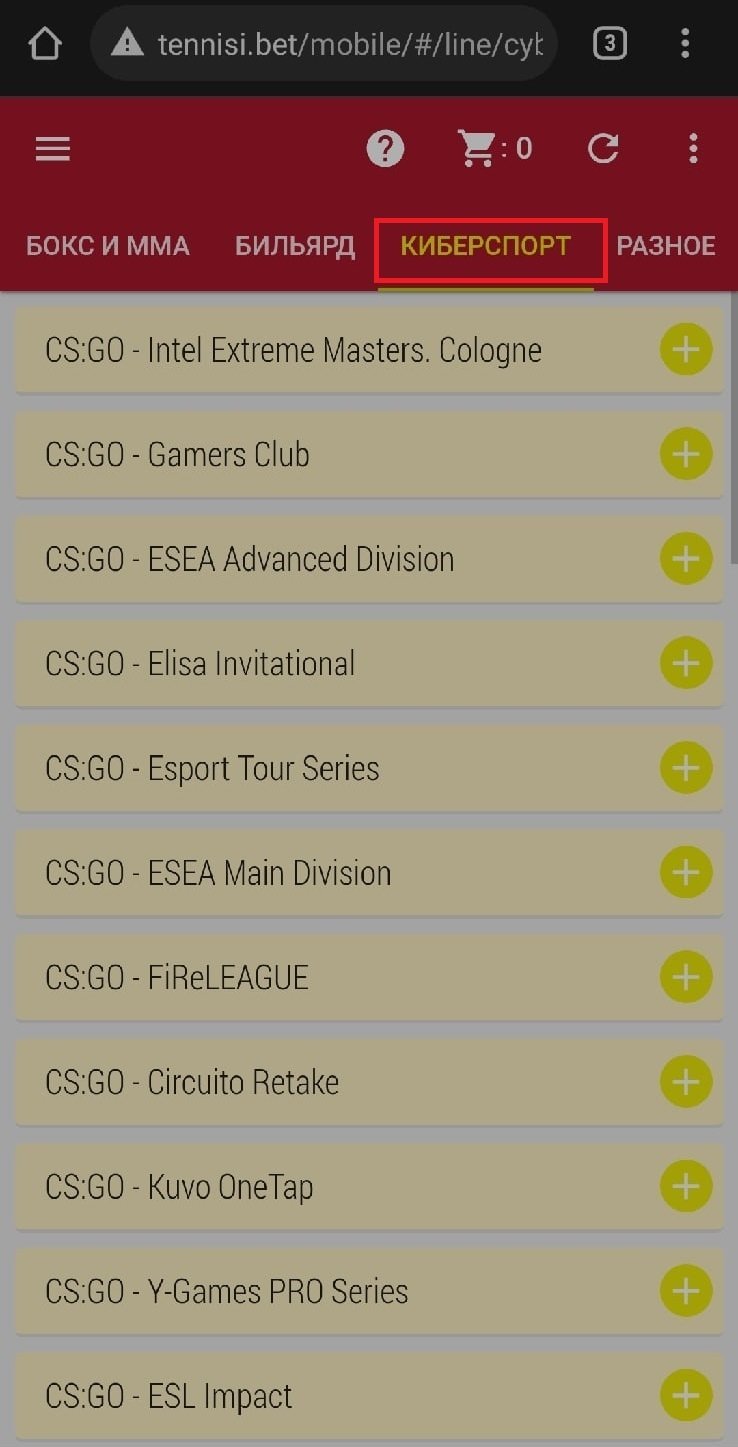Open the bet slip cart
The height and width of the screenshot is (1447, 738).
click(x=494, y=150)
